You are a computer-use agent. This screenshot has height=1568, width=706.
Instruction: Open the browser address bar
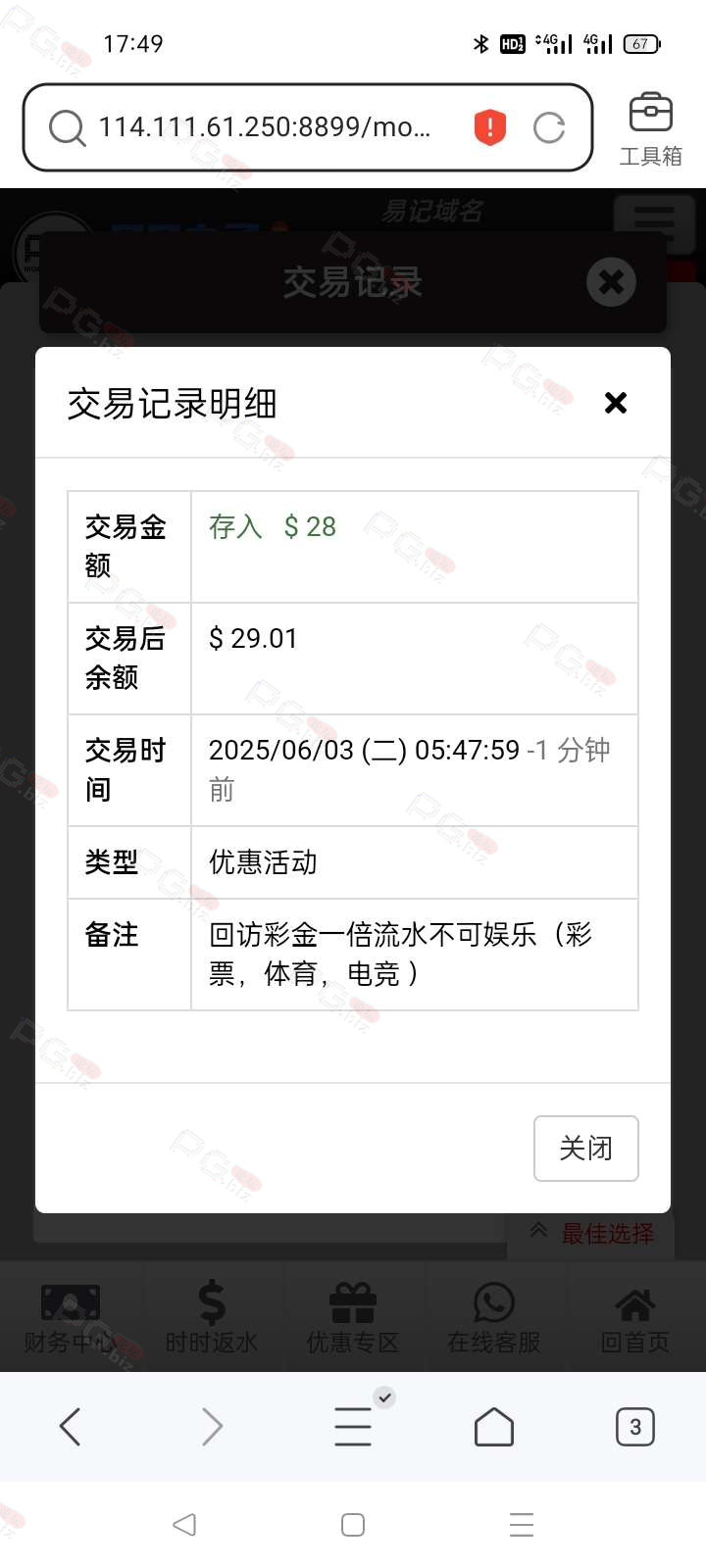(x=264, y=127)
